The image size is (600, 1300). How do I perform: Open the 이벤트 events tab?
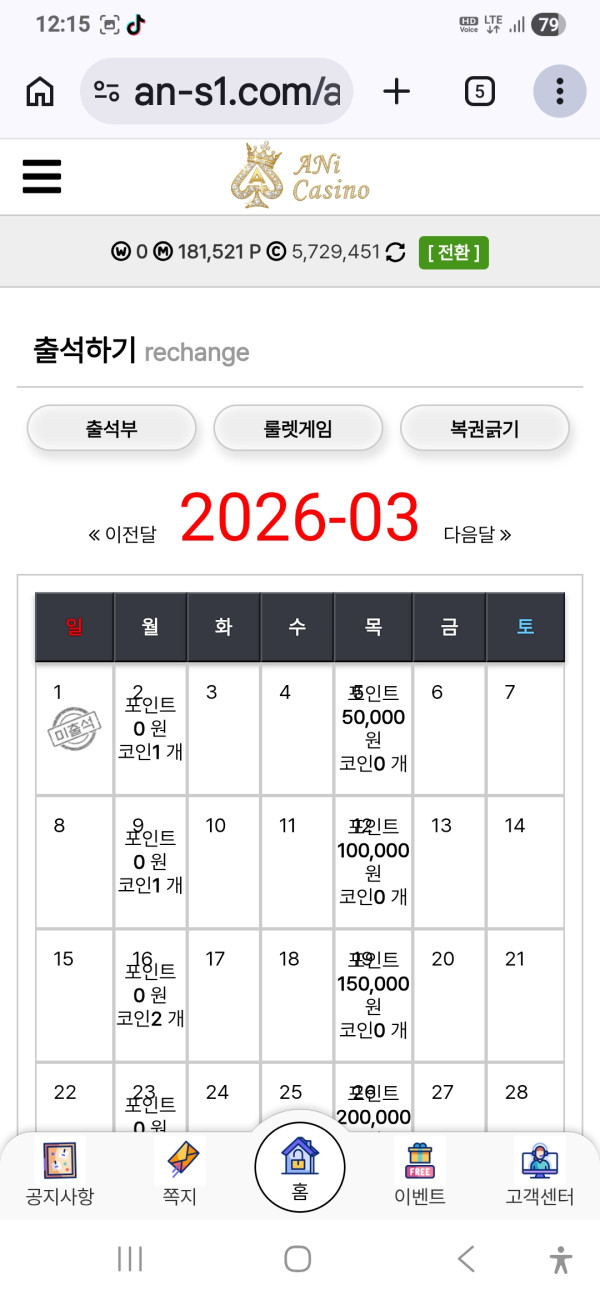(420, 1174)
